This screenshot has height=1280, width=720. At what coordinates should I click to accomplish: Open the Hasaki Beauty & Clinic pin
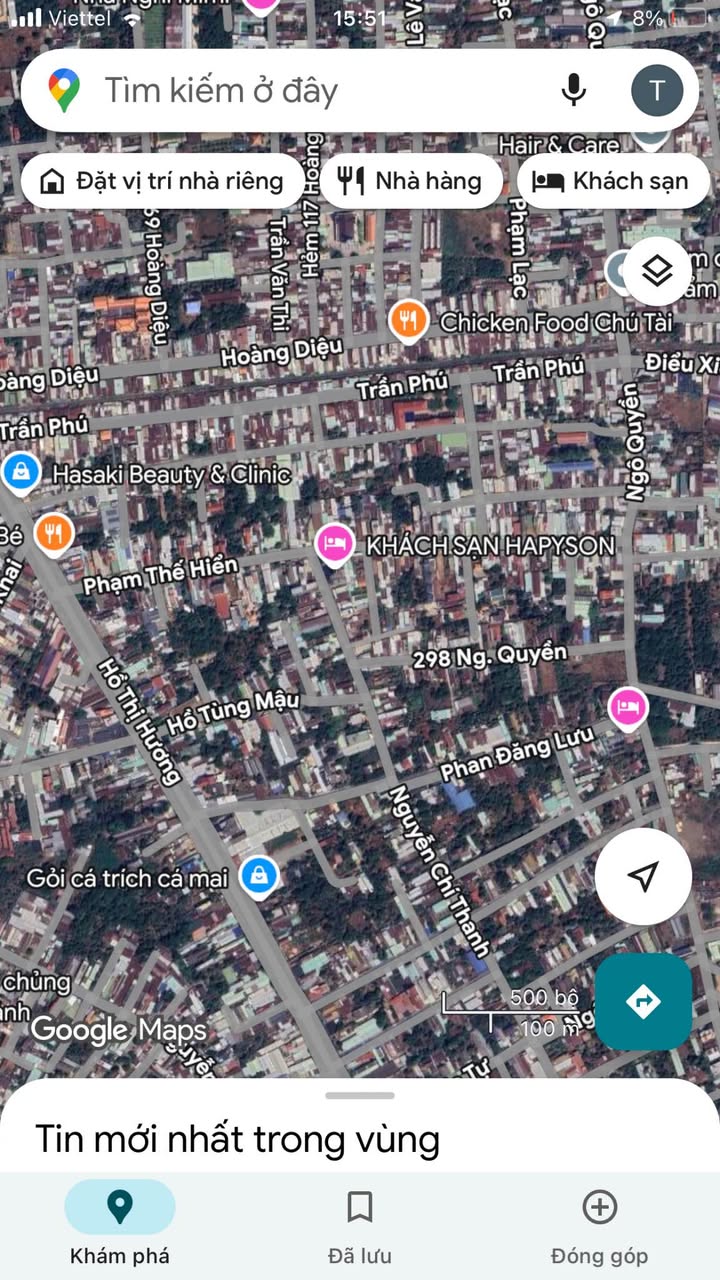pyautogui.click(x=20, y=472)
